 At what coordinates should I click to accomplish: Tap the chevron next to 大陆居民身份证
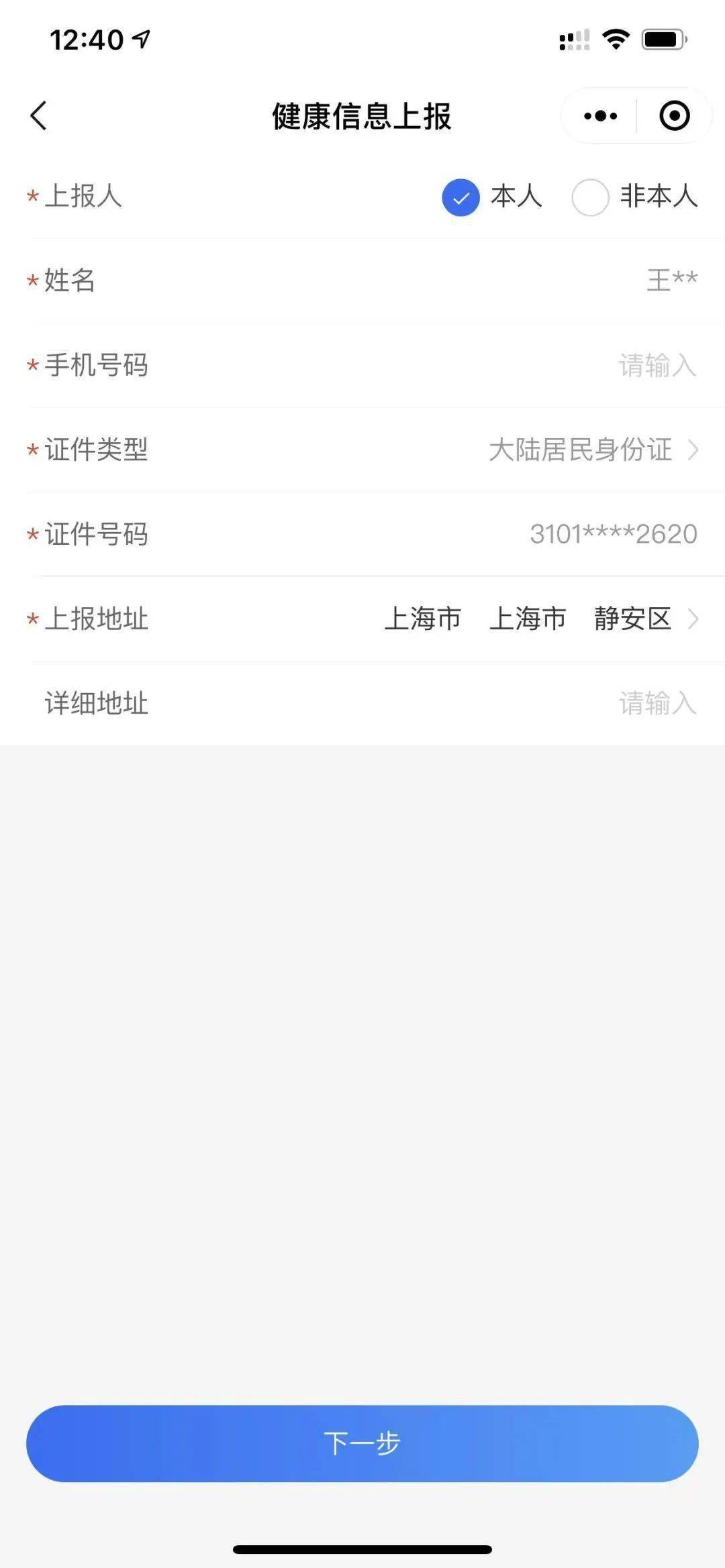click(695, 450)
